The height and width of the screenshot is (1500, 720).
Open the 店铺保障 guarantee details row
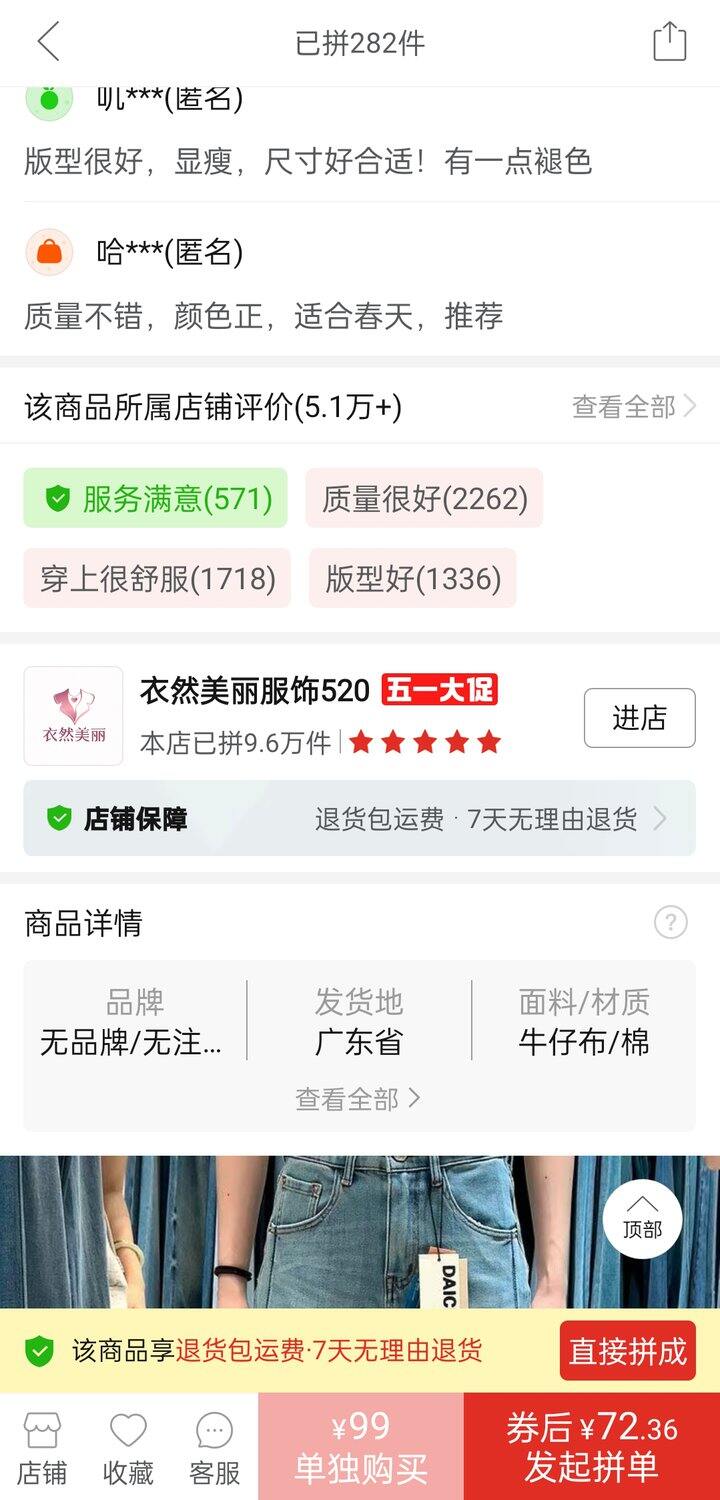[x=360, y=819]
